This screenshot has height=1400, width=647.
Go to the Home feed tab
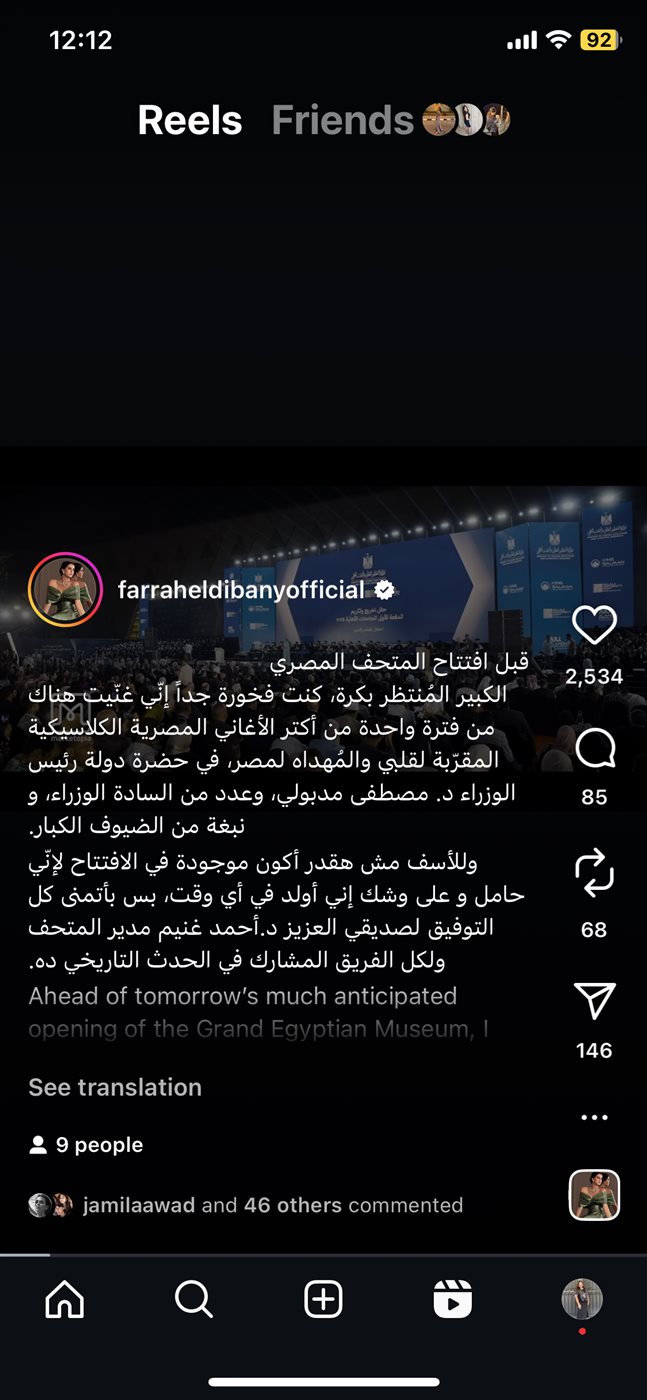(66, 1300)
